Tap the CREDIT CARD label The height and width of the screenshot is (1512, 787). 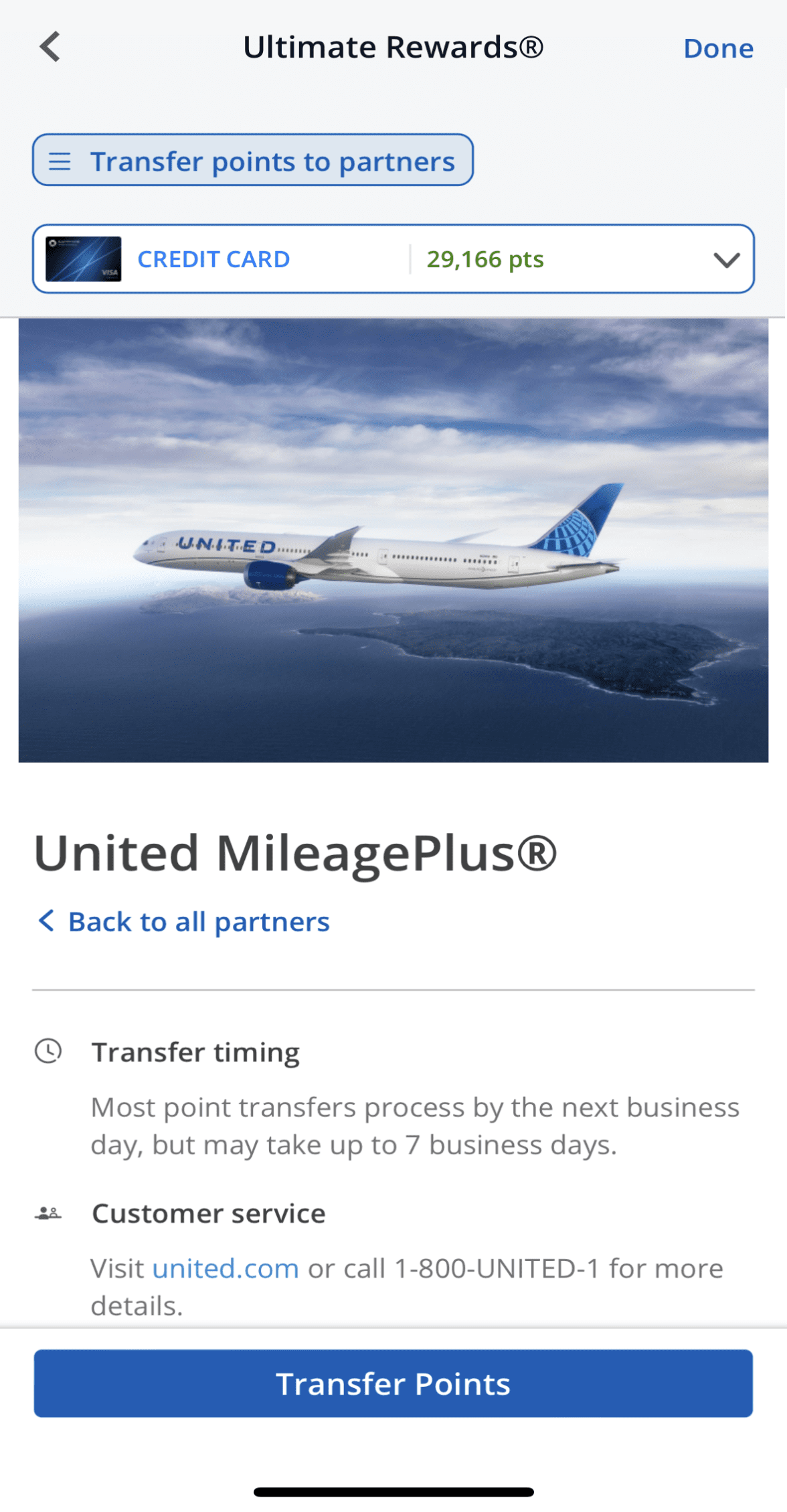click(213, 258)
